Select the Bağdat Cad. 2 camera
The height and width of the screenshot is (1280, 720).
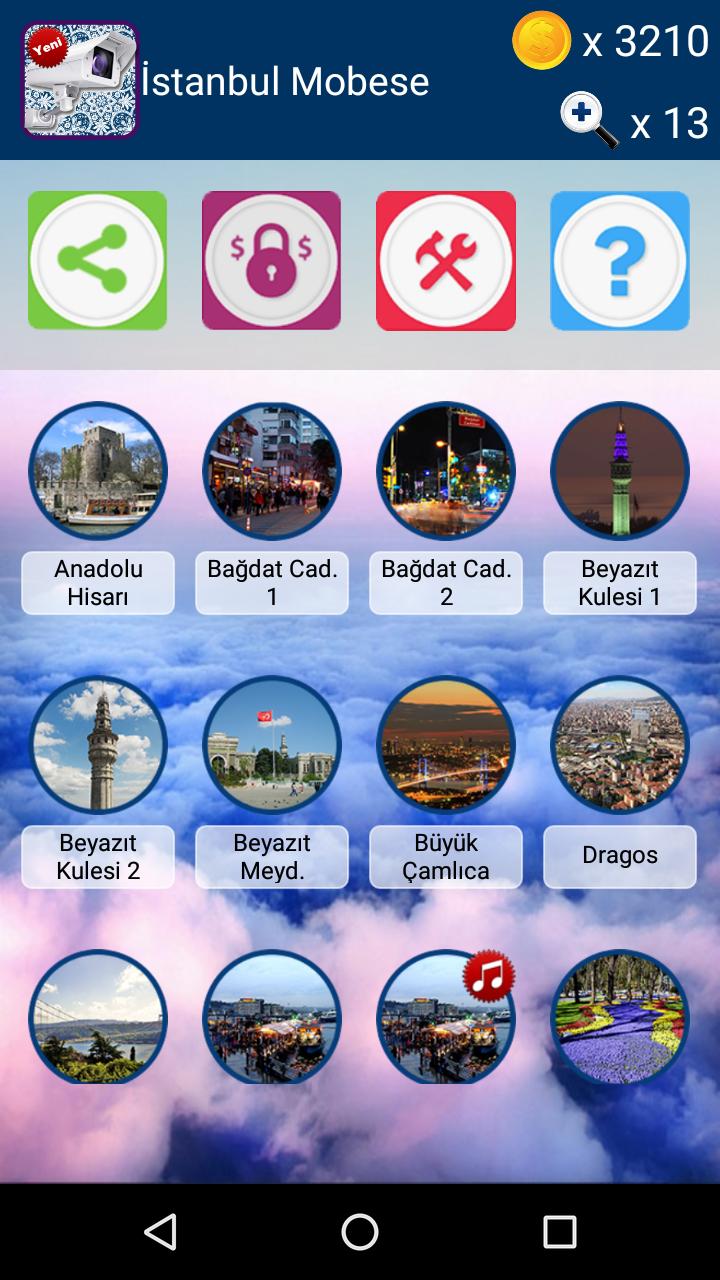click(x=446, y=471)
